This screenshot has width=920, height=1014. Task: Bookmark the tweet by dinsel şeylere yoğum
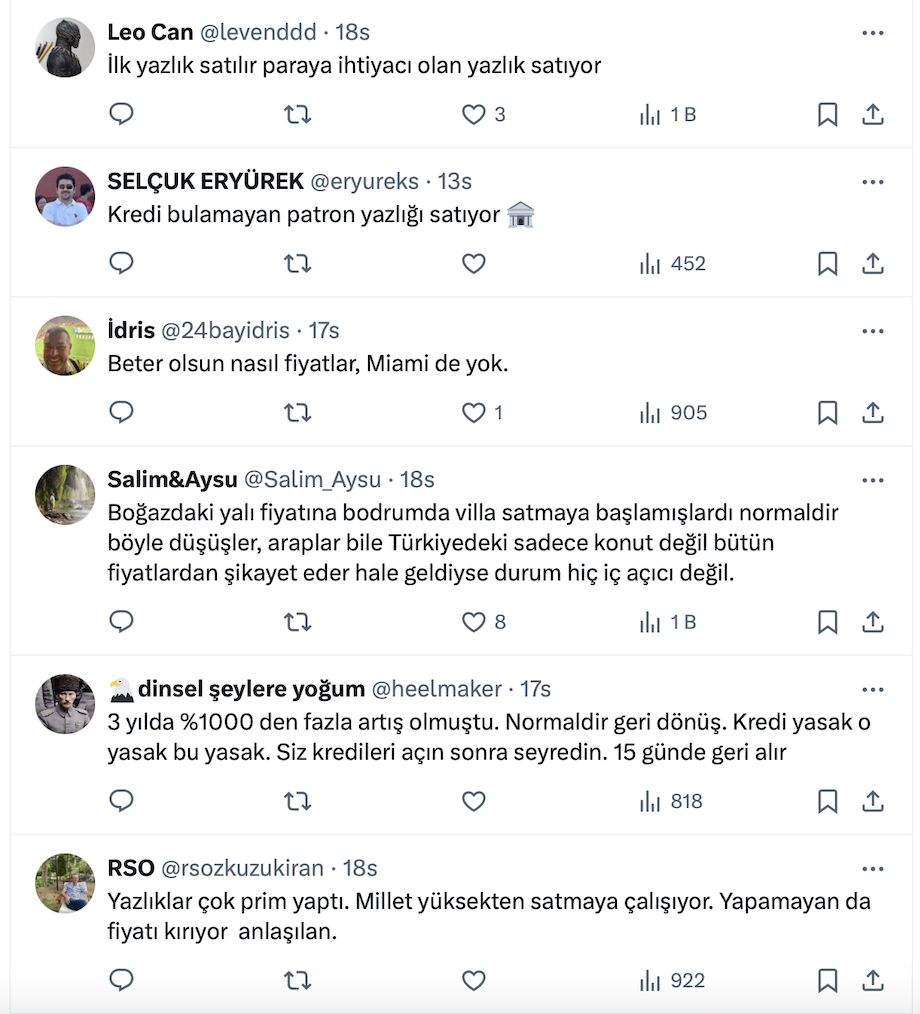point(827,801)
